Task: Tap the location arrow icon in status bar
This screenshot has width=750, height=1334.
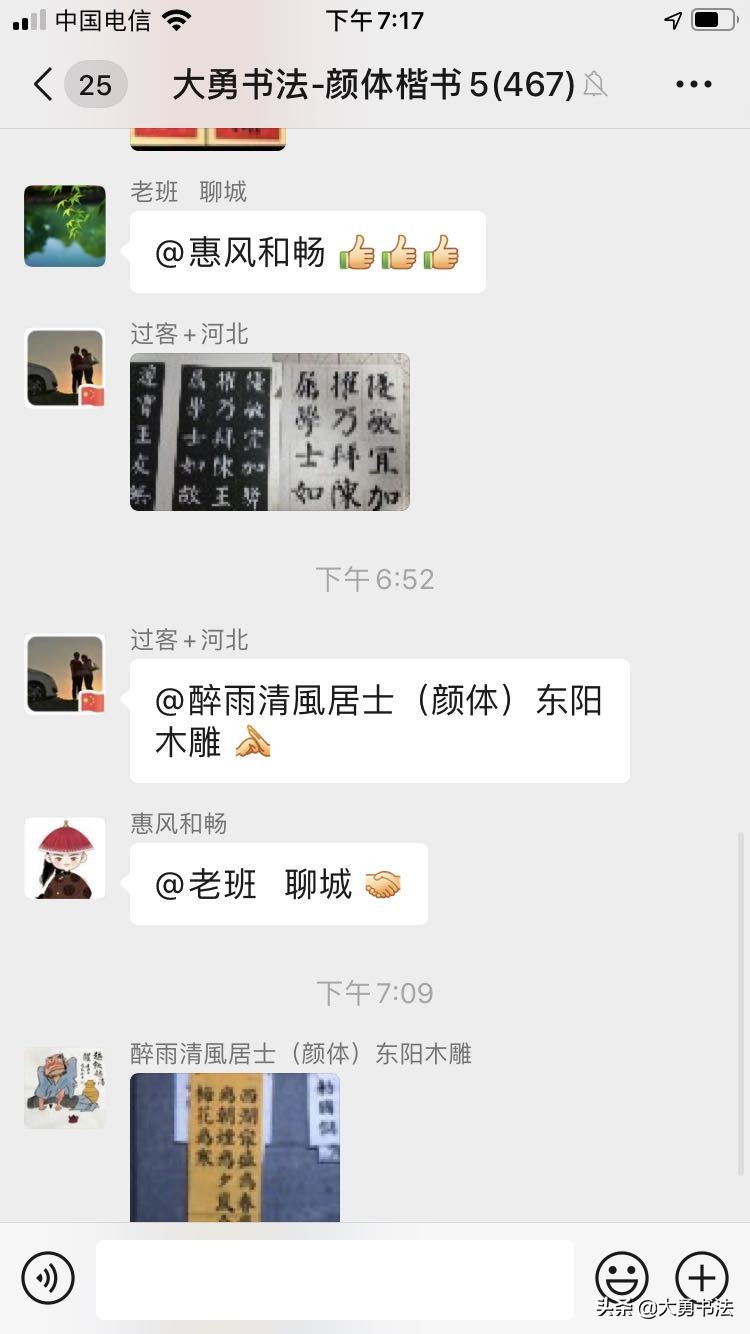Action: [671, 18]
